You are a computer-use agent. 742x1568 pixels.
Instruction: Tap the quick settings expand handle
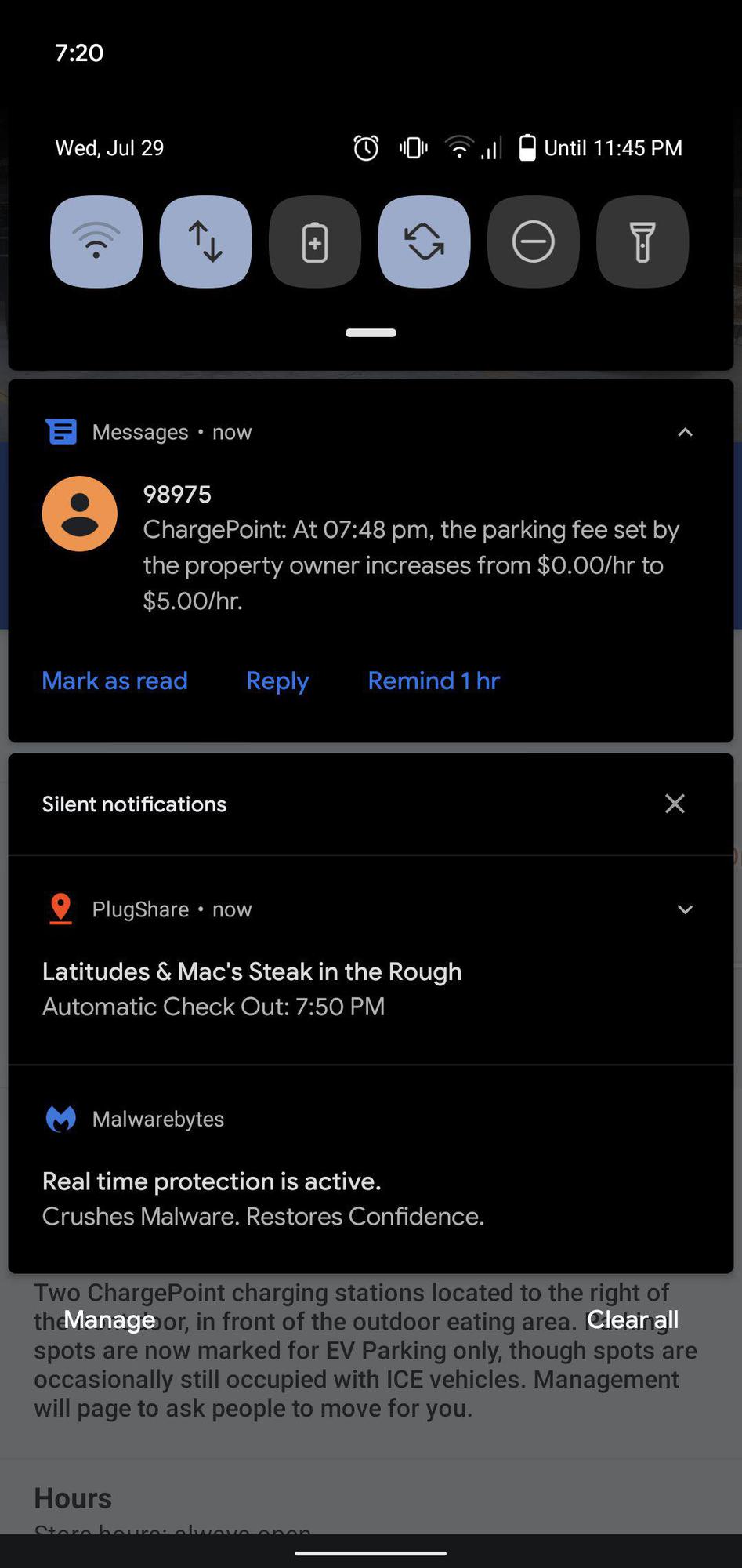371,333
